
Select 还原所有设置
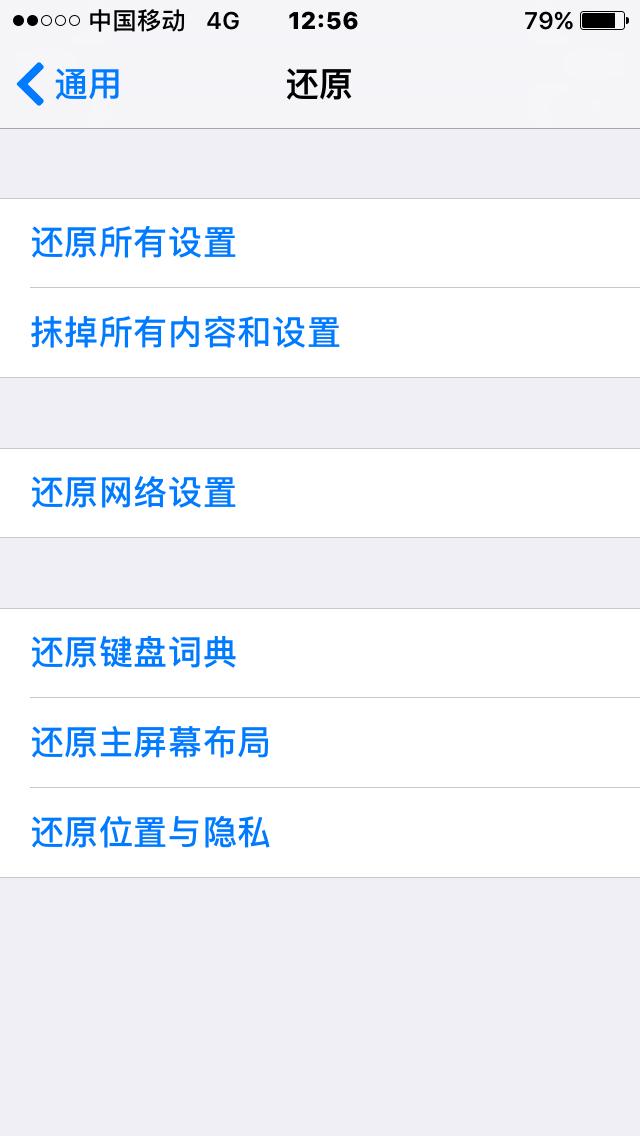pos(134,243)
